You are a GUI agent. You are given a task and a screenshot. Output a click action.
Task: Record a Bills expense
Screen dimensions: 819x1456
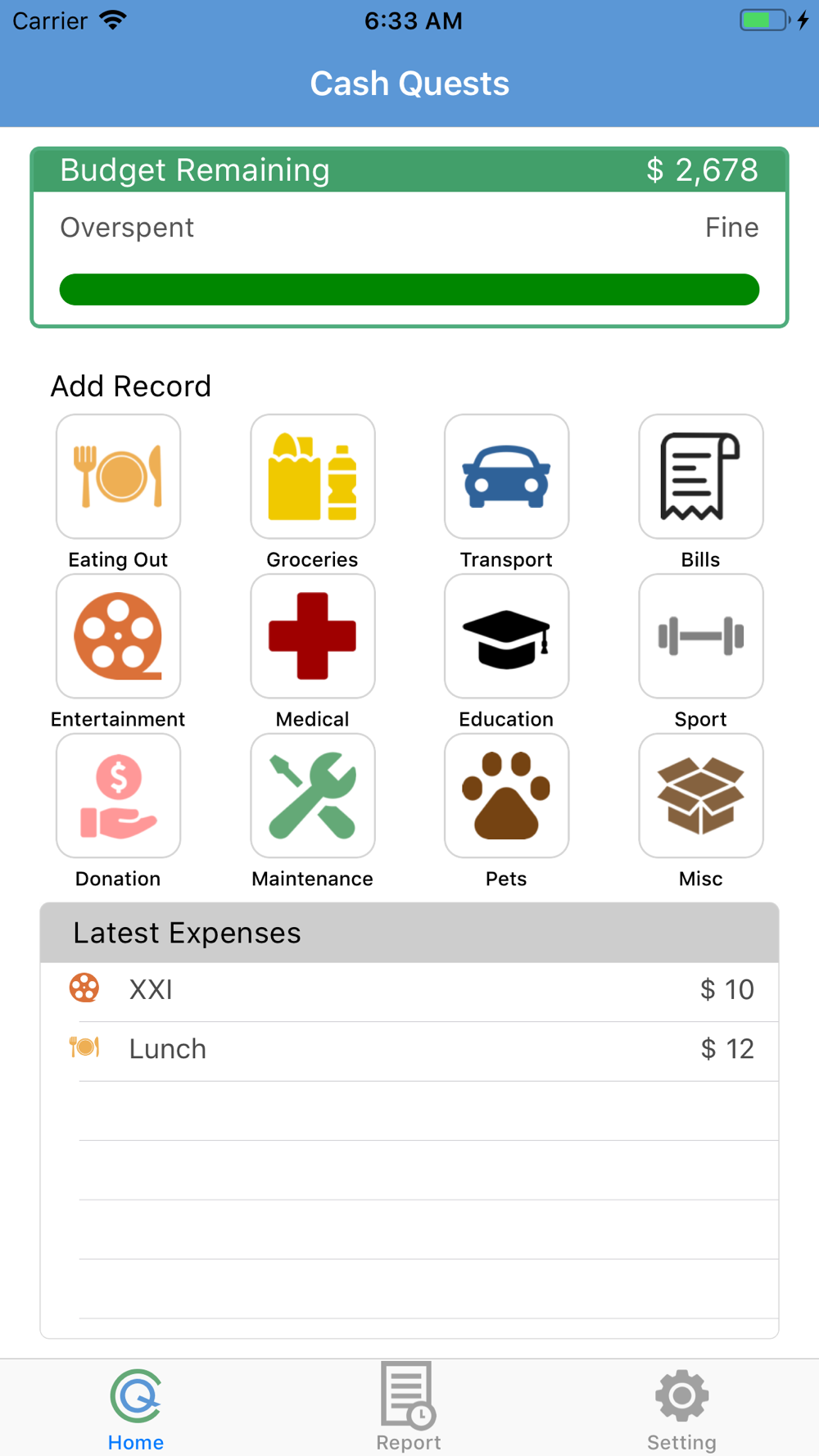[700, 477]
